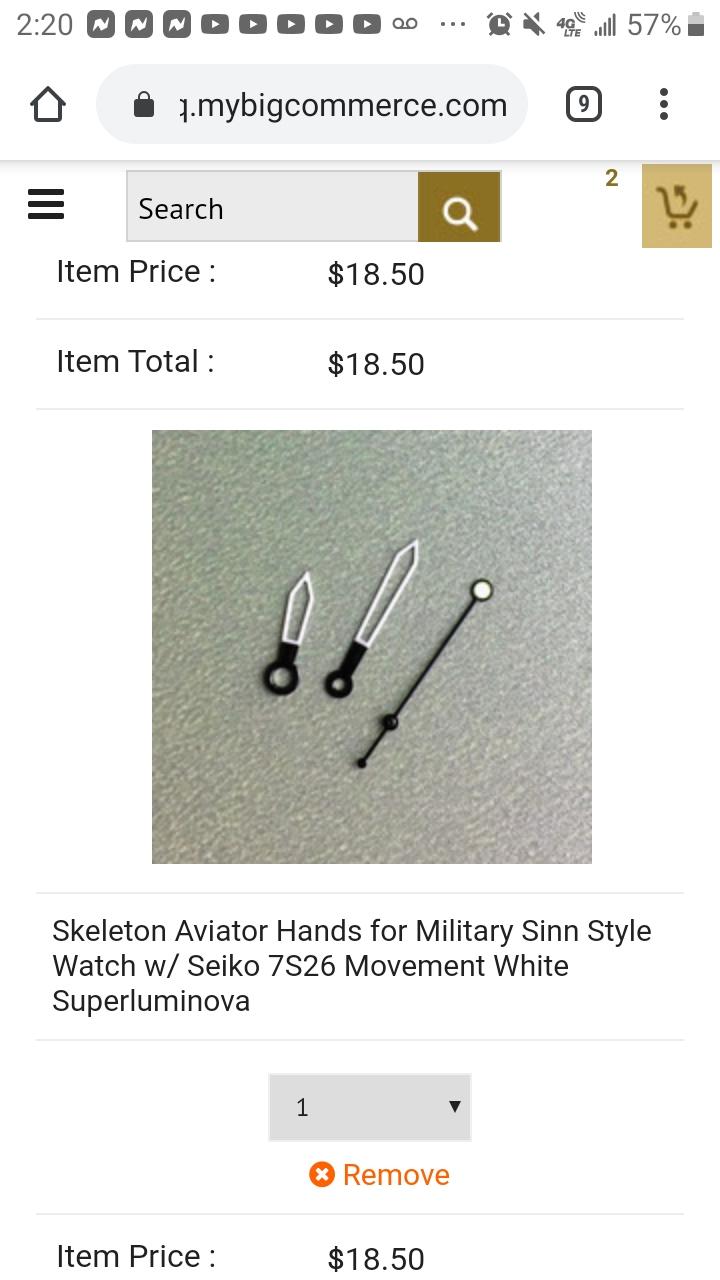
Task: Tap the mybigcommerce.com address bar
Action: (x=312, y=105)
